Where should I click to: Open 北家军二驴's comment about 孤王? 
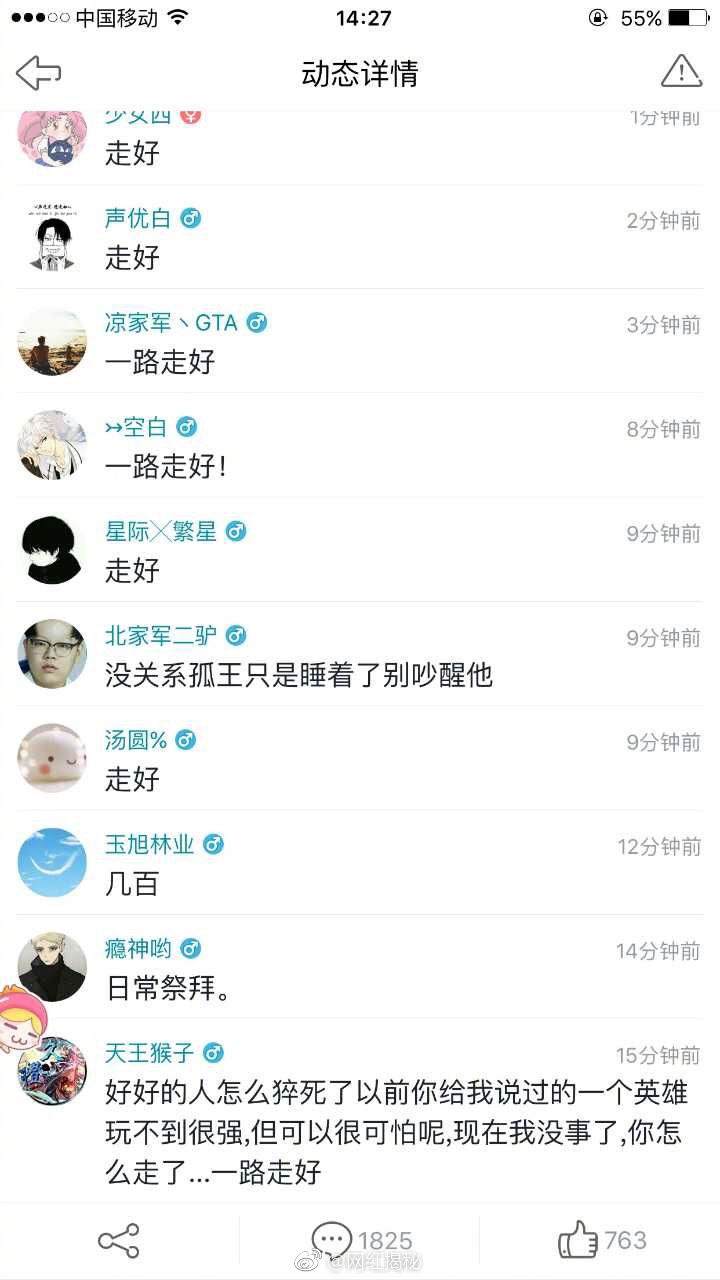(x=299, y=675)
